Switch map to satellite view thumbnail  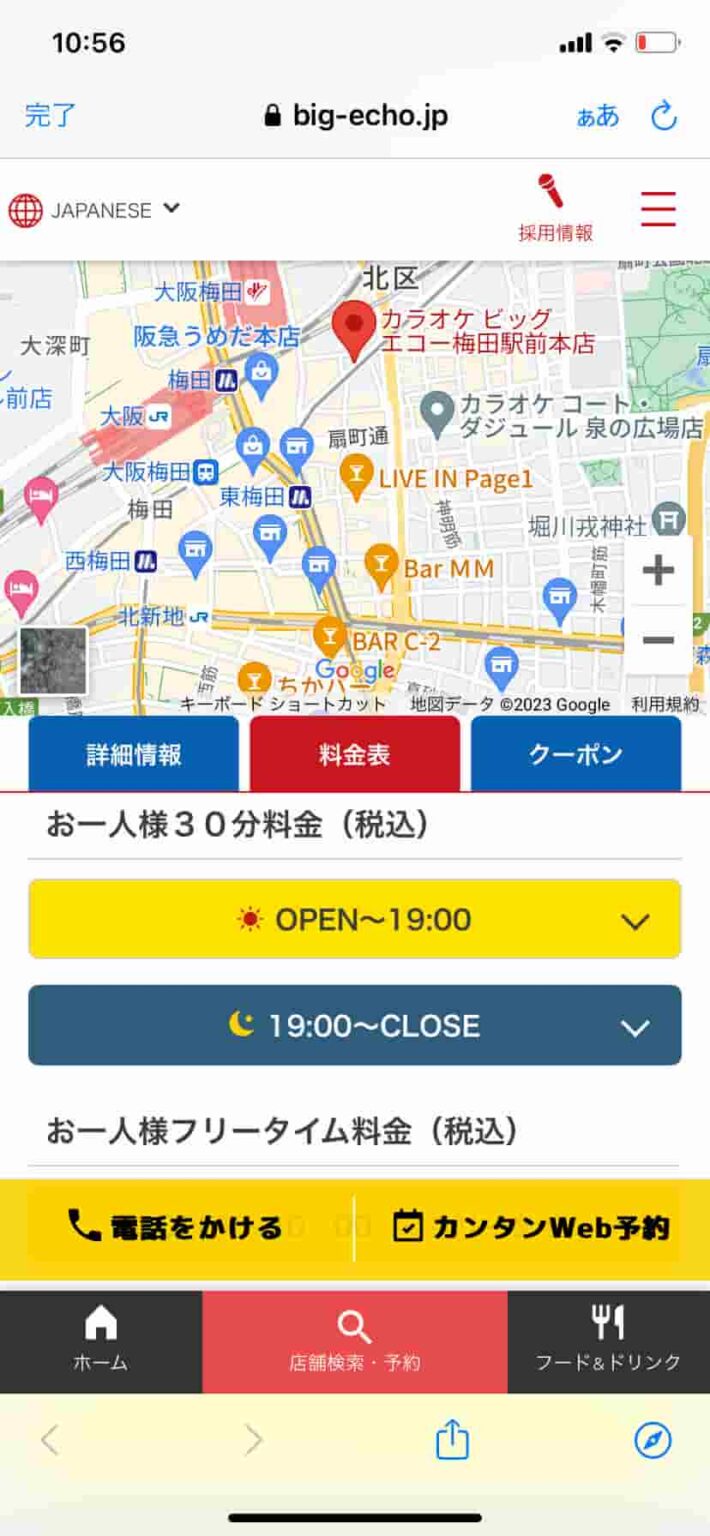pyautogui.click(x=53, y=660)
